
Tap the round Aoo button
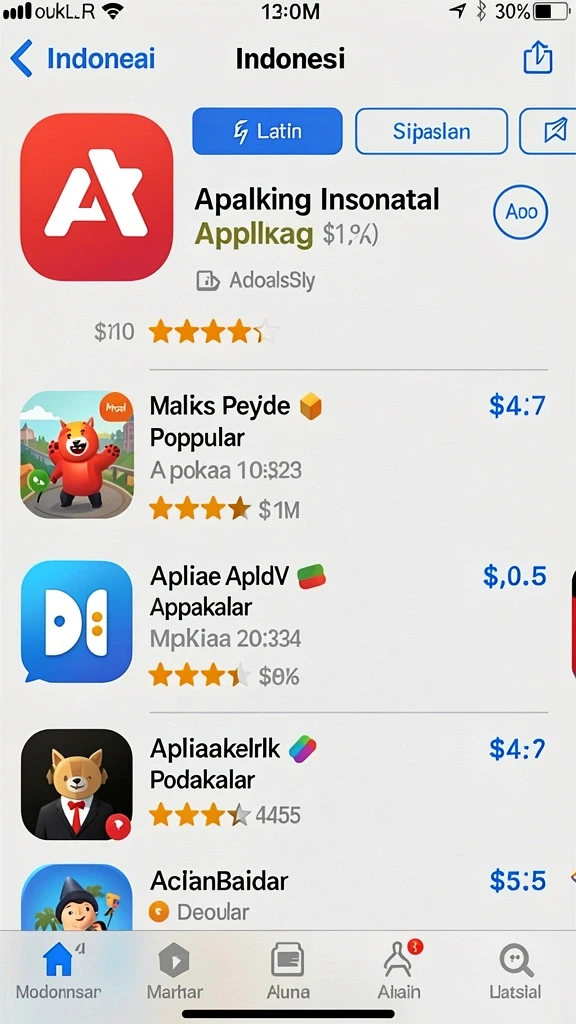tap(520, 212)
